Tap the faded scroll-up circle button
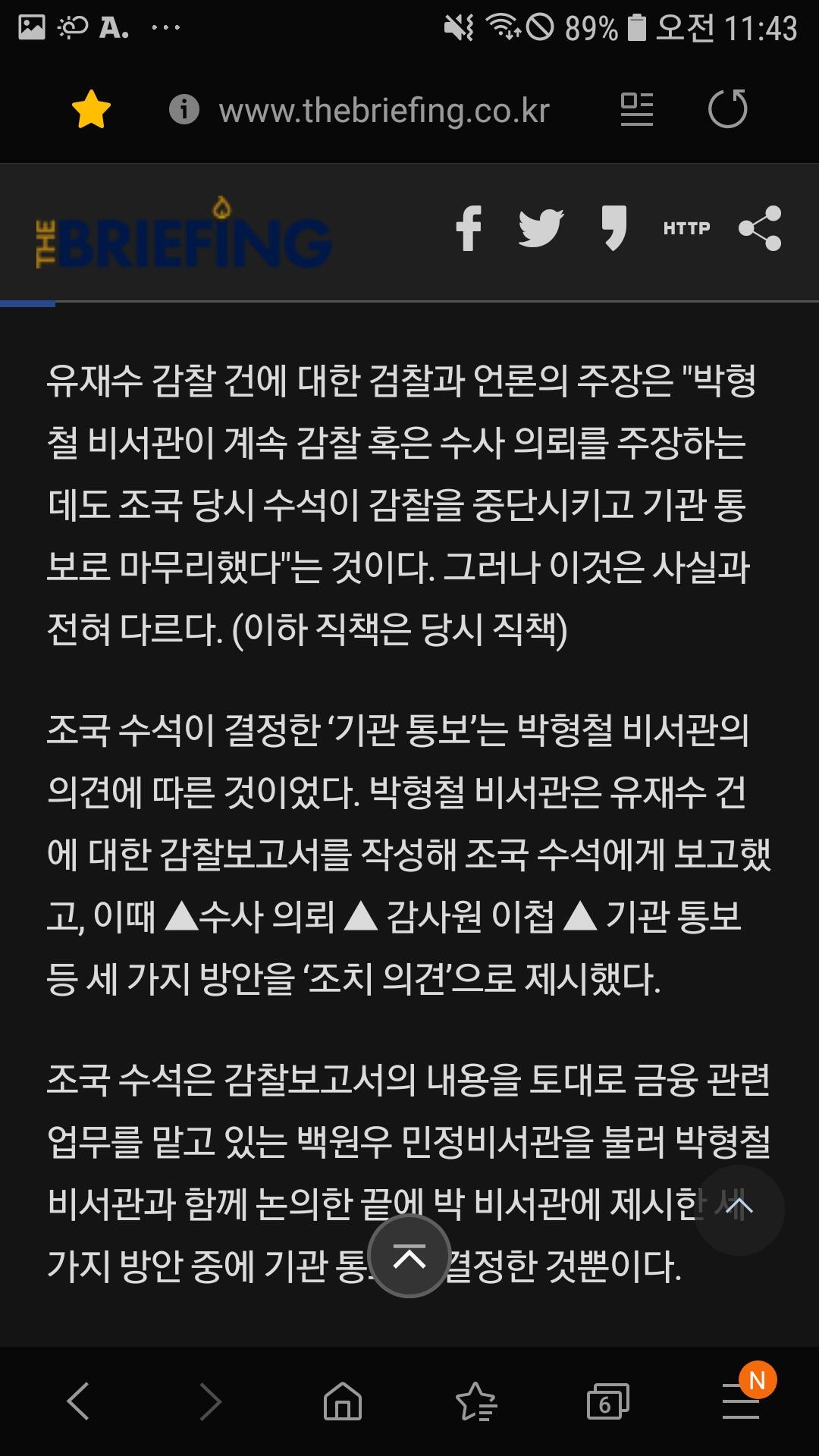Screen dimensions: 819x1456 [x=739, y=1210]
